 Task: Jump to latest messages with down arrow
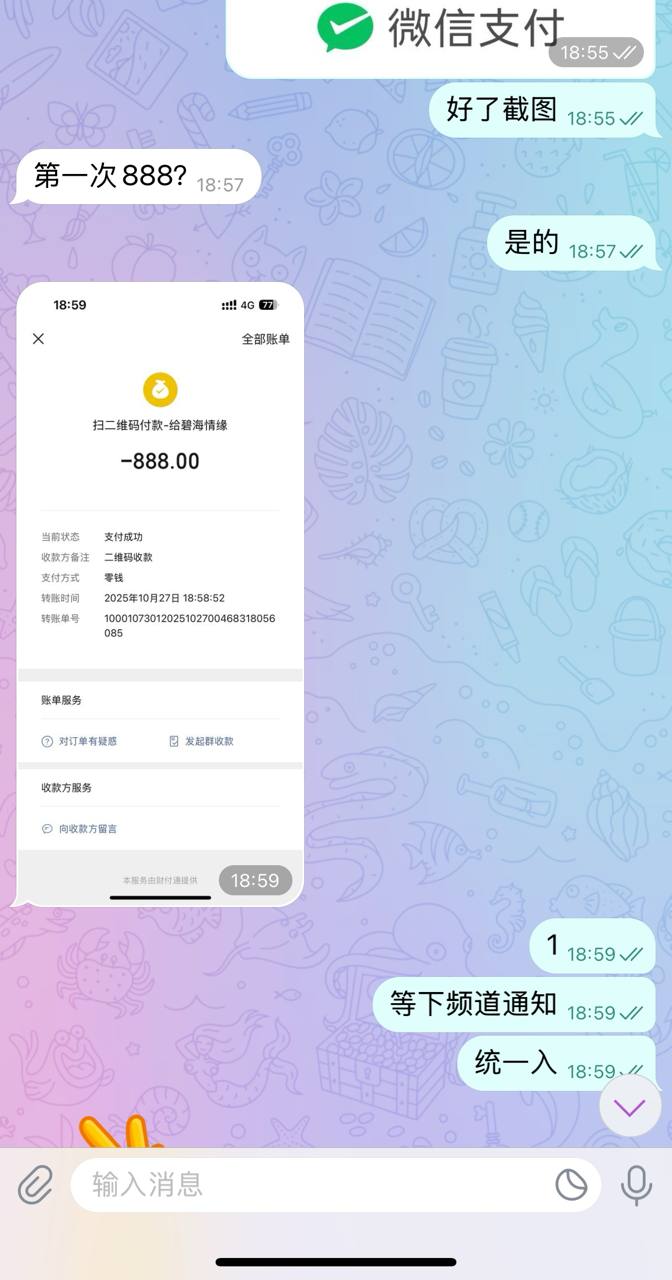click(x=630, y=1106)
